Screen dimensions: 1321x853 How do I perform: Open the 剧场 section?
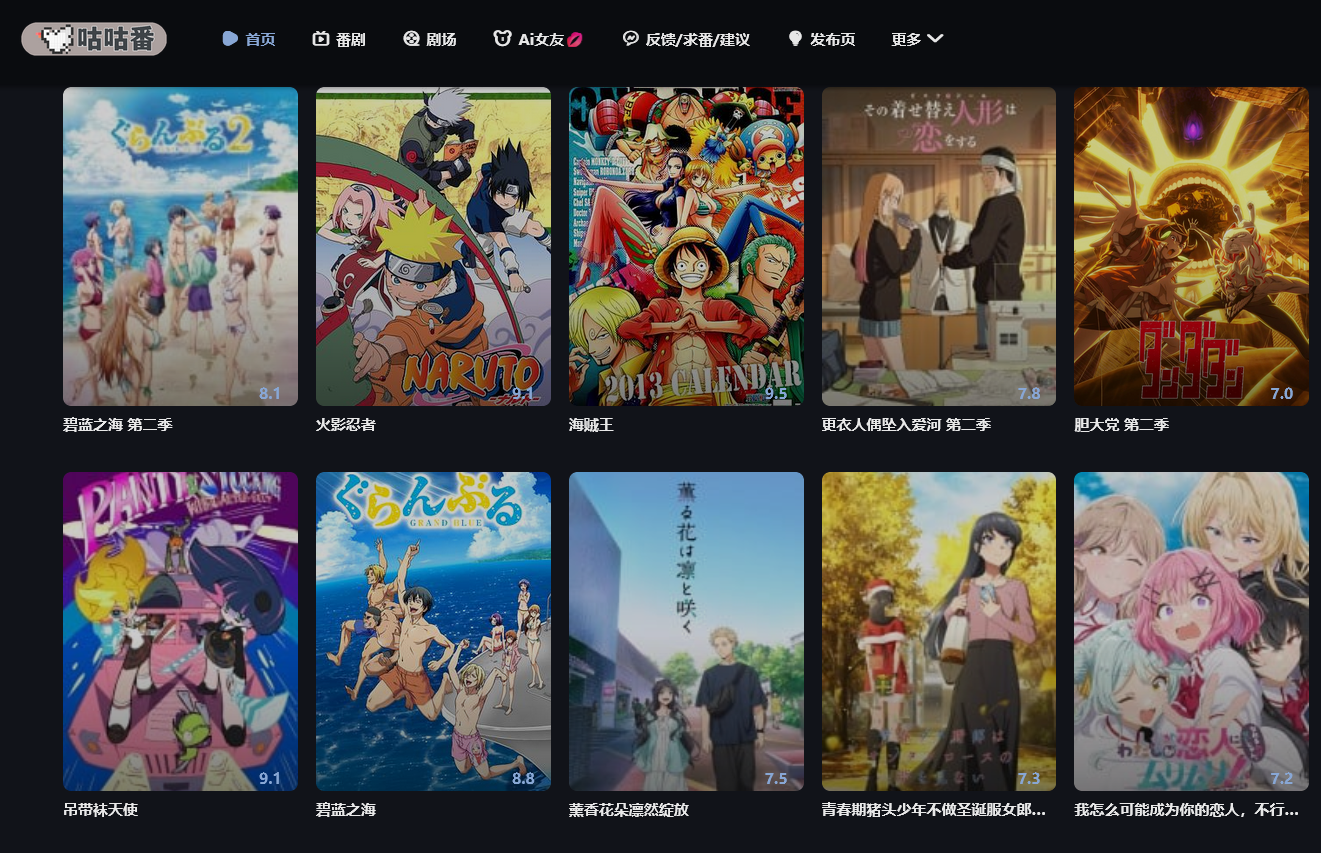(x=430, y=39)
